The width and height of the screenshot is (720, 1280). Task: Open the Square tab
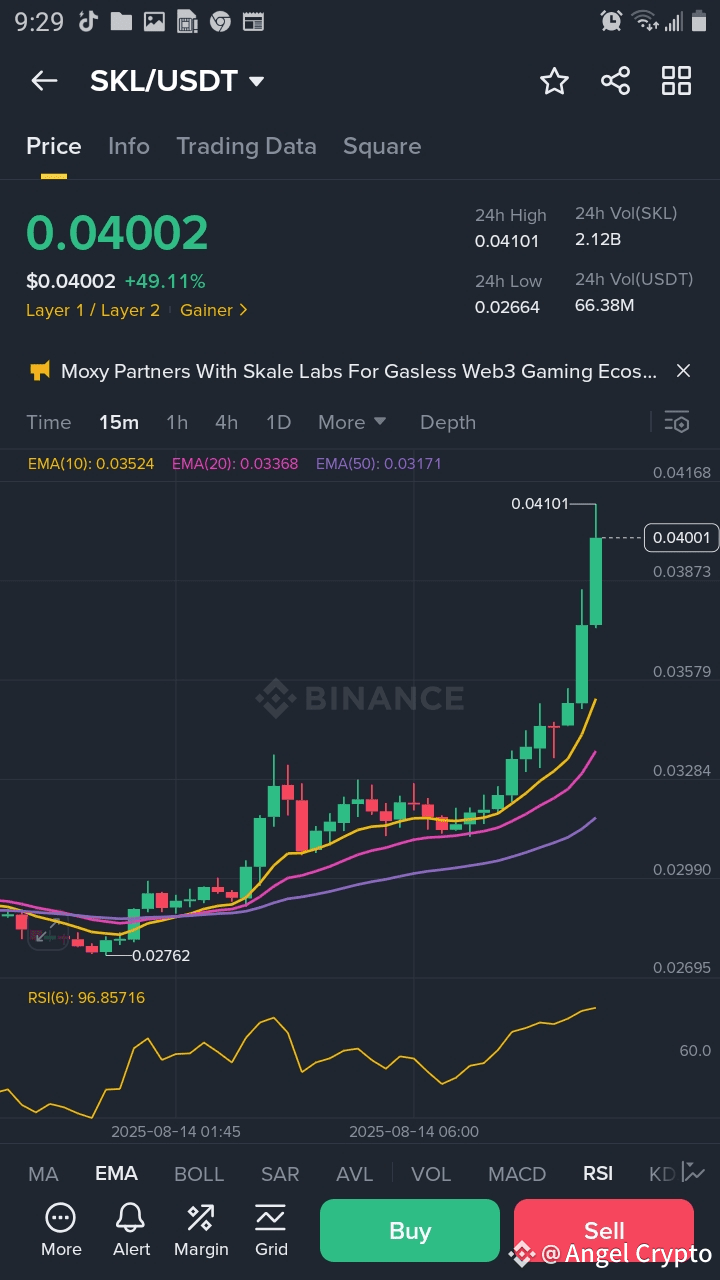click(x=382, y=146)
